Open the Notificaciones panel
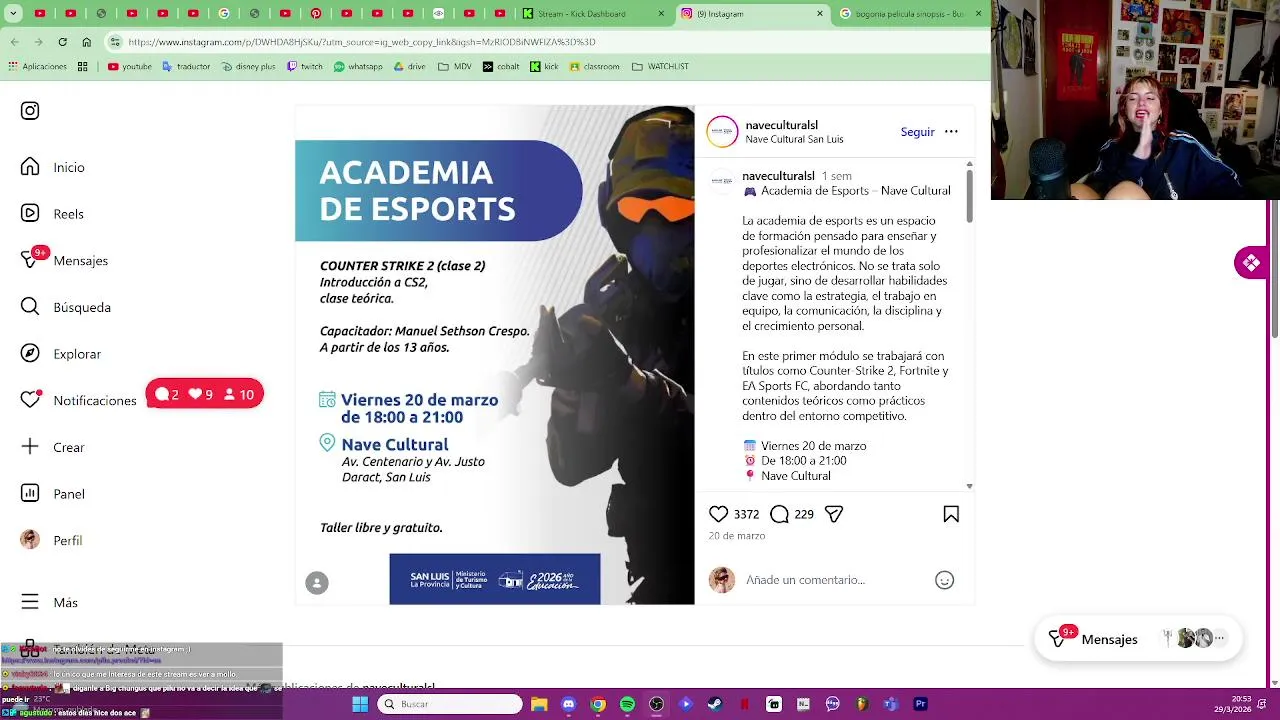The height and width of the screenshot is (720, 1280). coord(94,400)
